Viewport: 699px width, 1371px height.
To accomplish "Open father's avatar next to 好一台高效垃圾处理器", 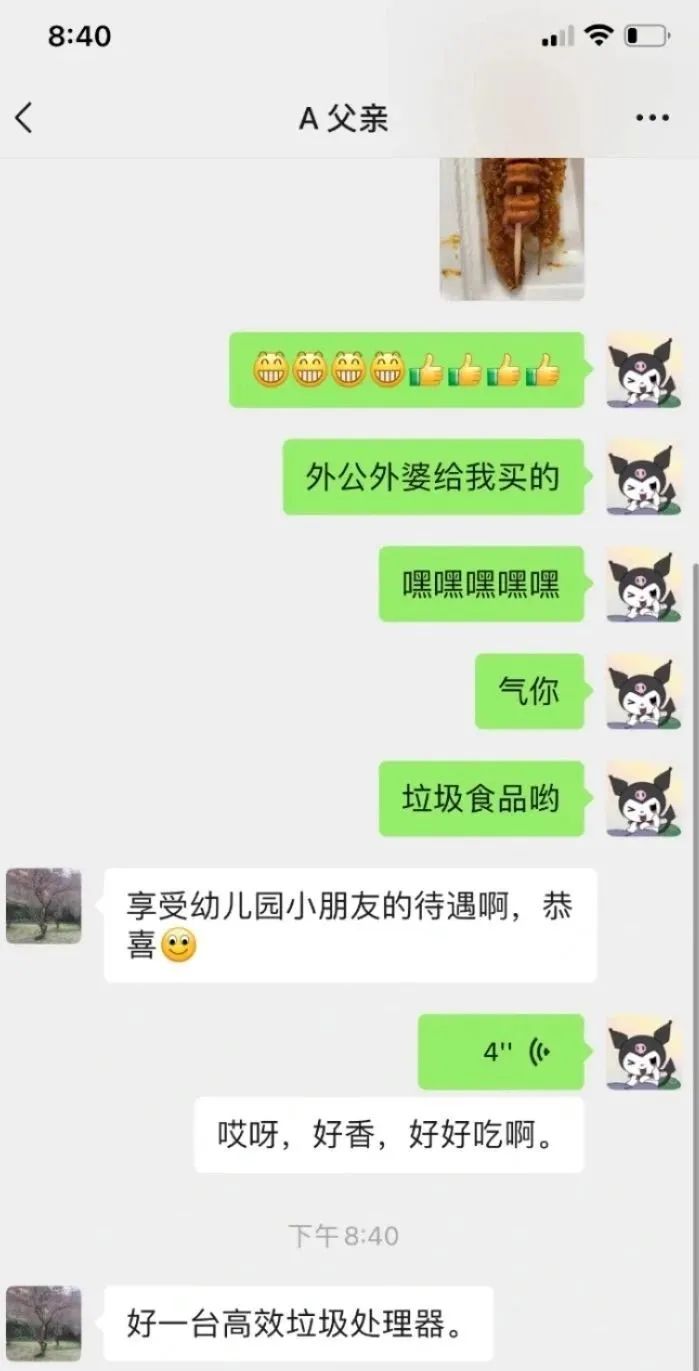I will tap(44, 1322).
